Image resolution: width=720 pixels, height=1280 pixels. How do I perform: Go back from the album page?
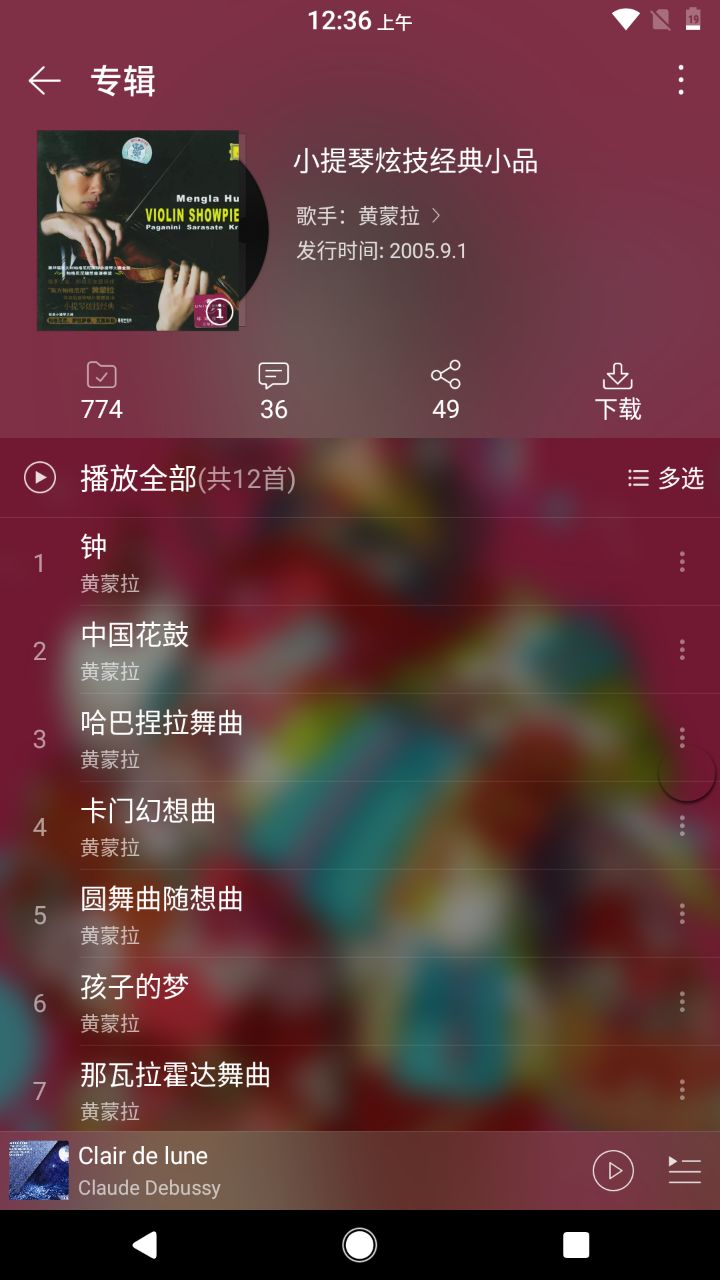[44, 81]
